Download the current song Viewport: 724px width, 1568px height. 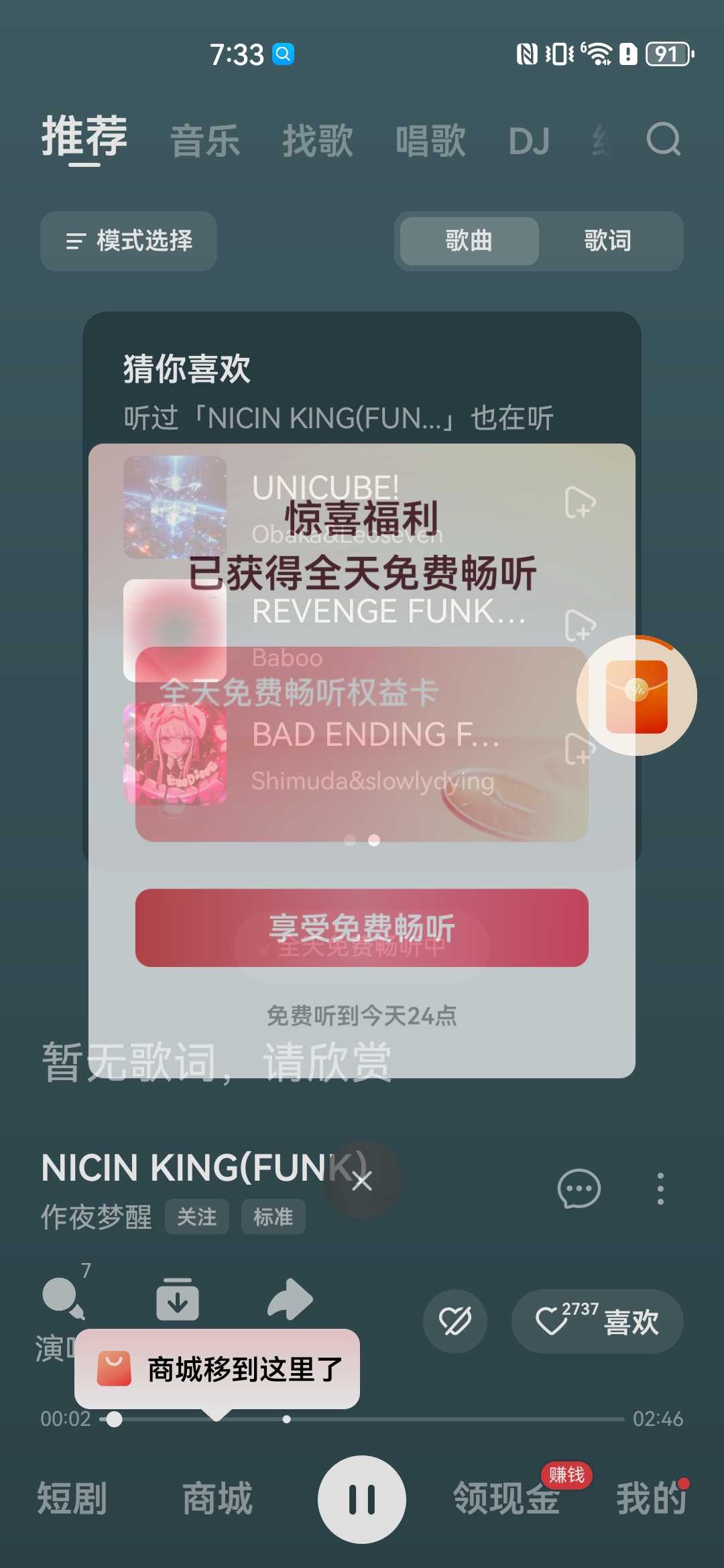(x=178, y=1300)
